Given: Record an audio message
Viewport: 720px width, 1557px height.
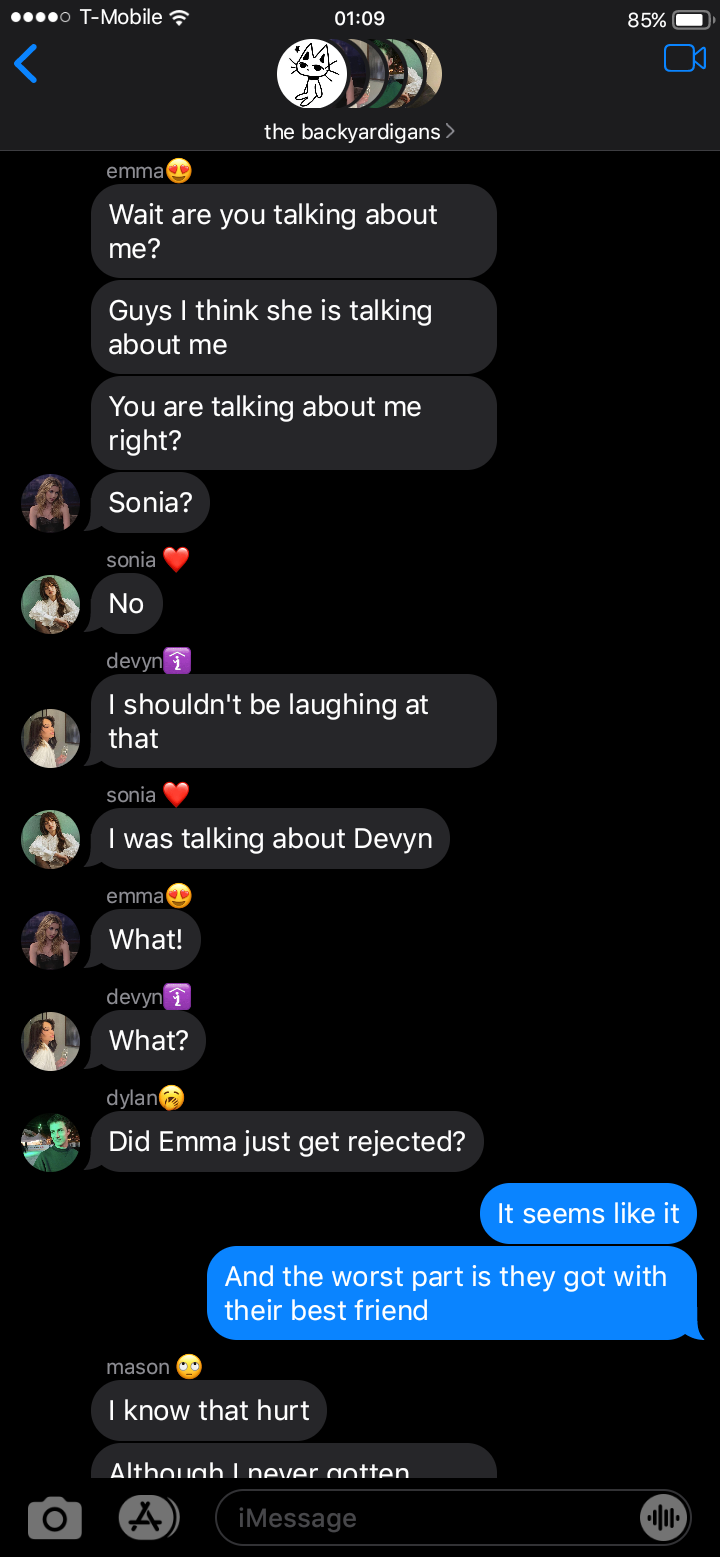Looking at the screenshot, I should 664,1518.
